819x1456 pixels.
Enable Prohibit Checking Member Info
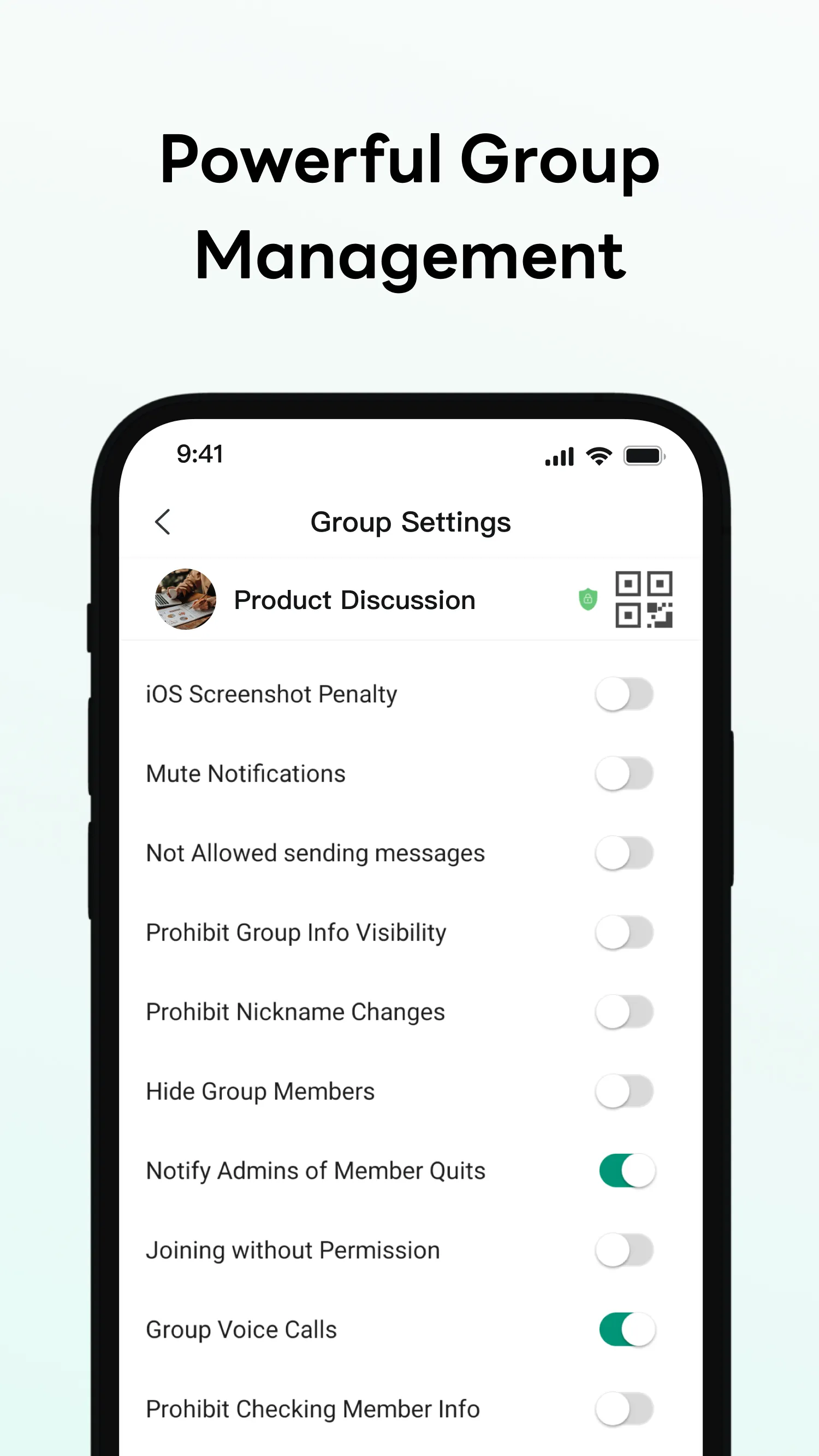click(625, 1409)
